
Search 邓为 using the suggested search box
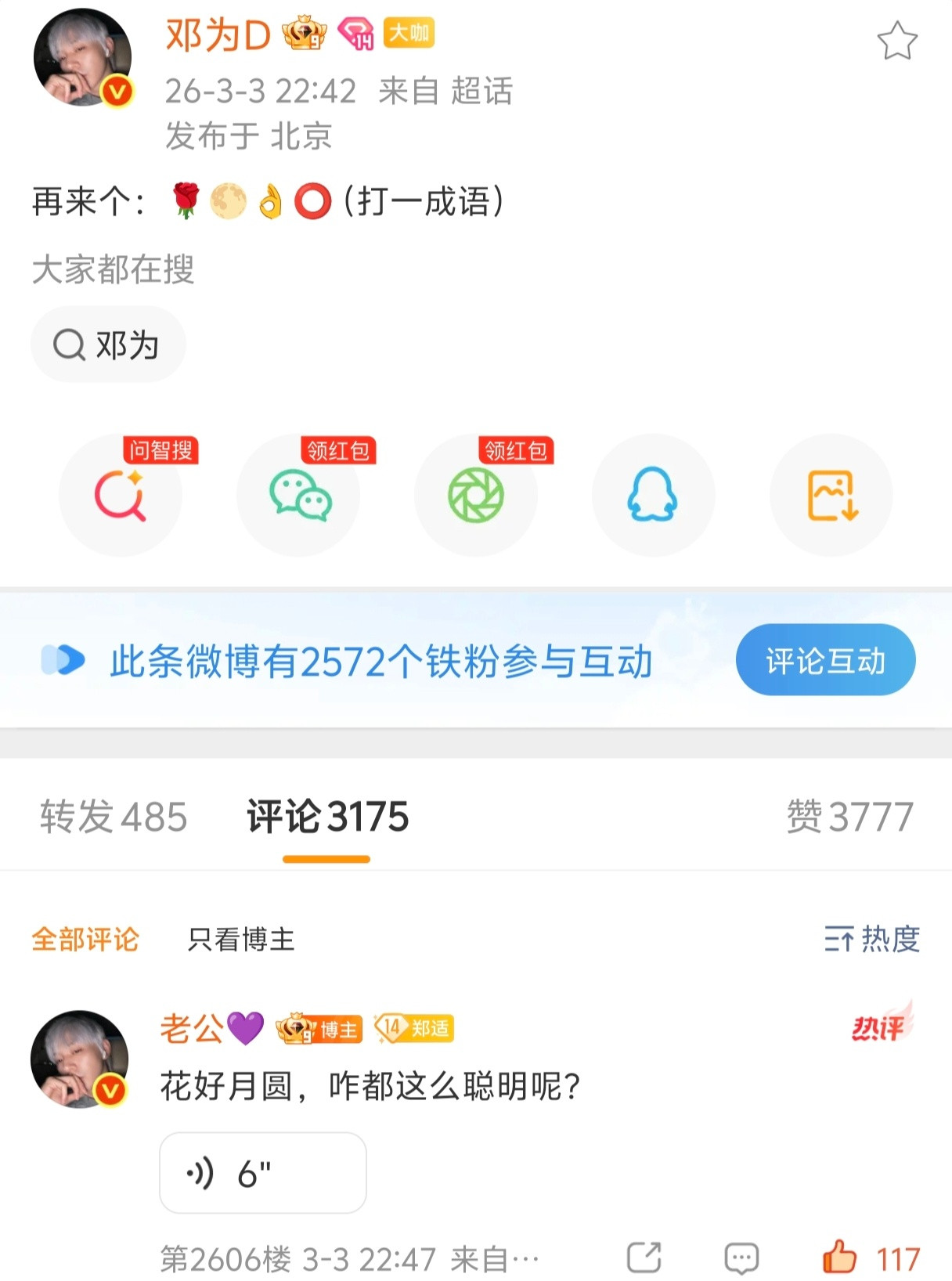coord(108,345)
